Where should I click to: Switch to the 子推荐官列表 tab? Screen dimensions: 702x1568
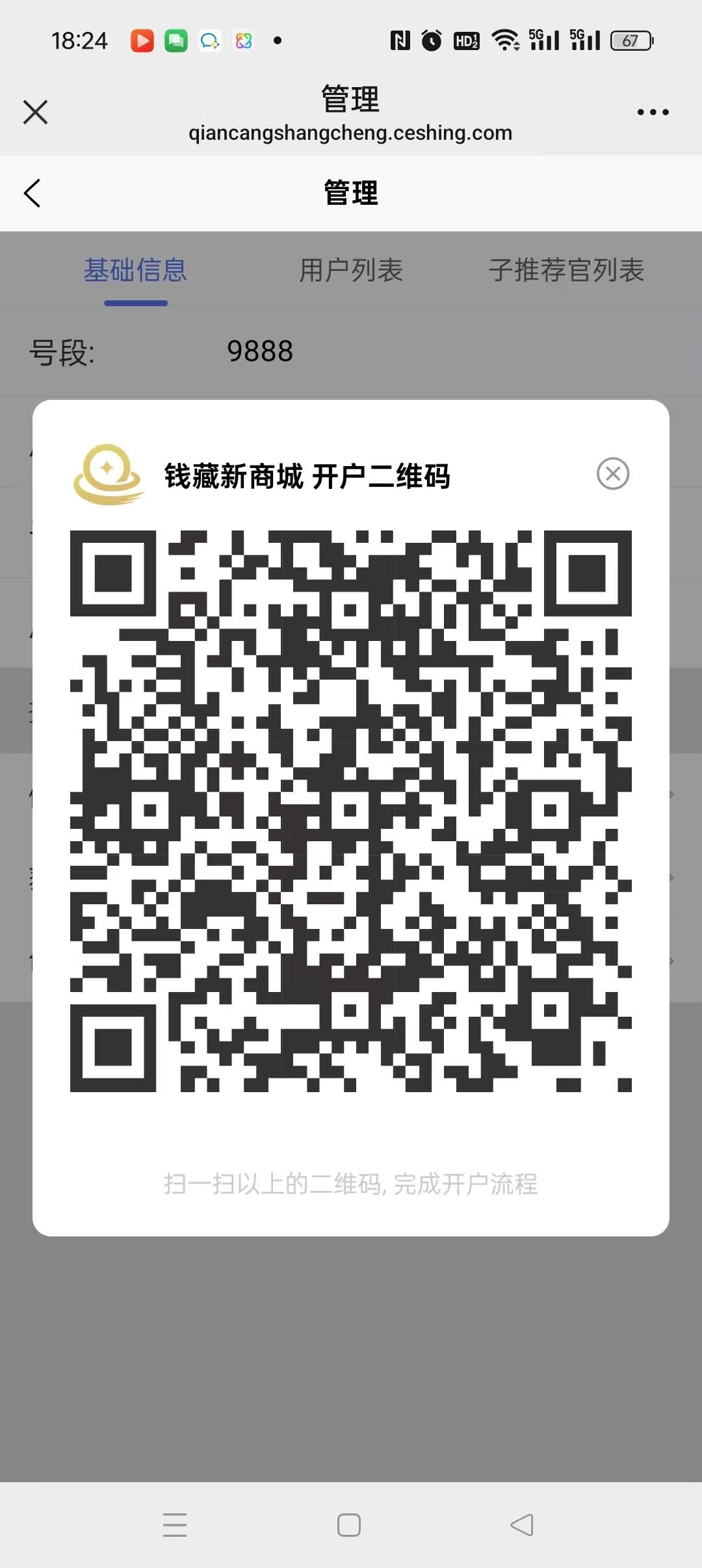(566, 270)
